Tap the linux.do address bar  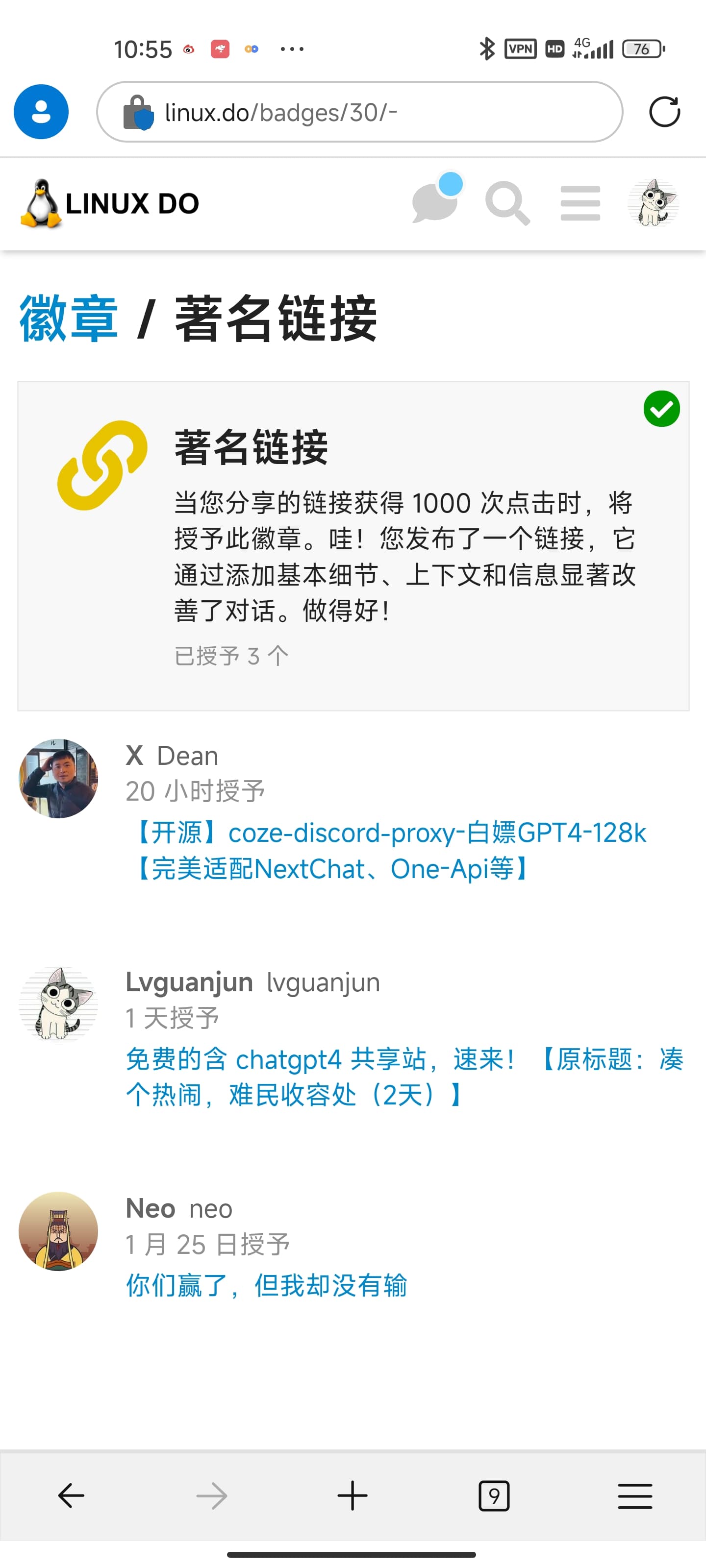(x=359, y=112)
